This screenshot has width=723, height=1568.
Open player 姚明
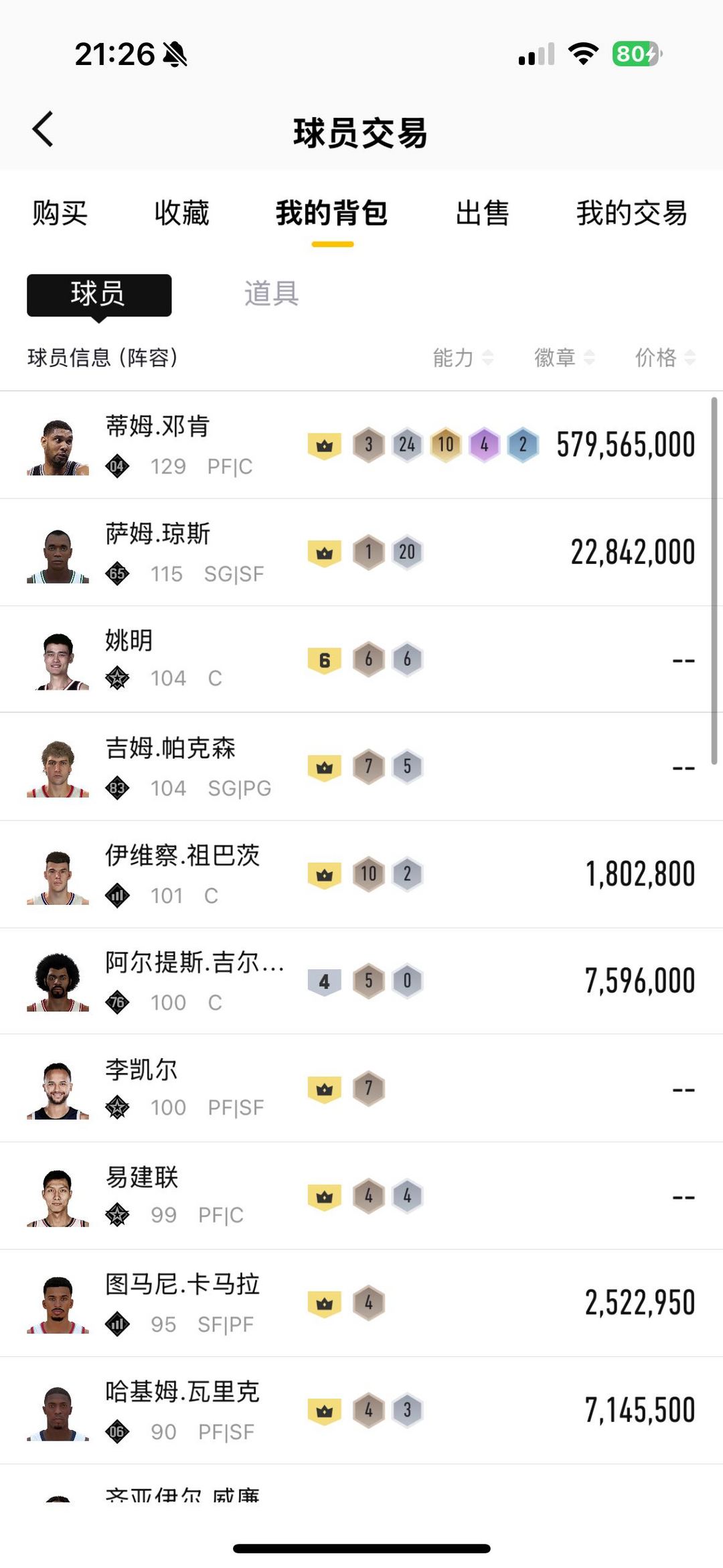(361, 660)
